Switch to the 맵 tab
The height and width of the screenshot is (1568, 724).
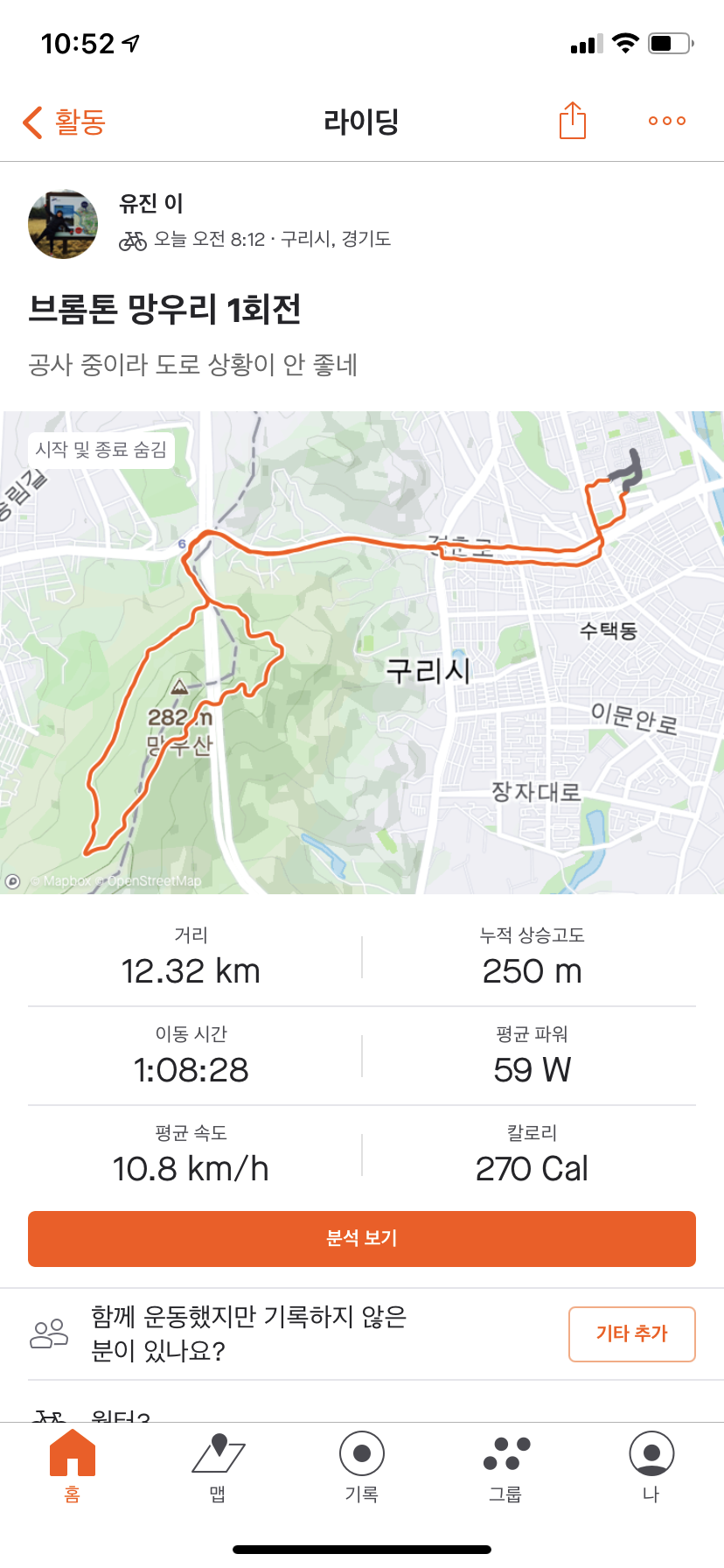click(218, 1466)
